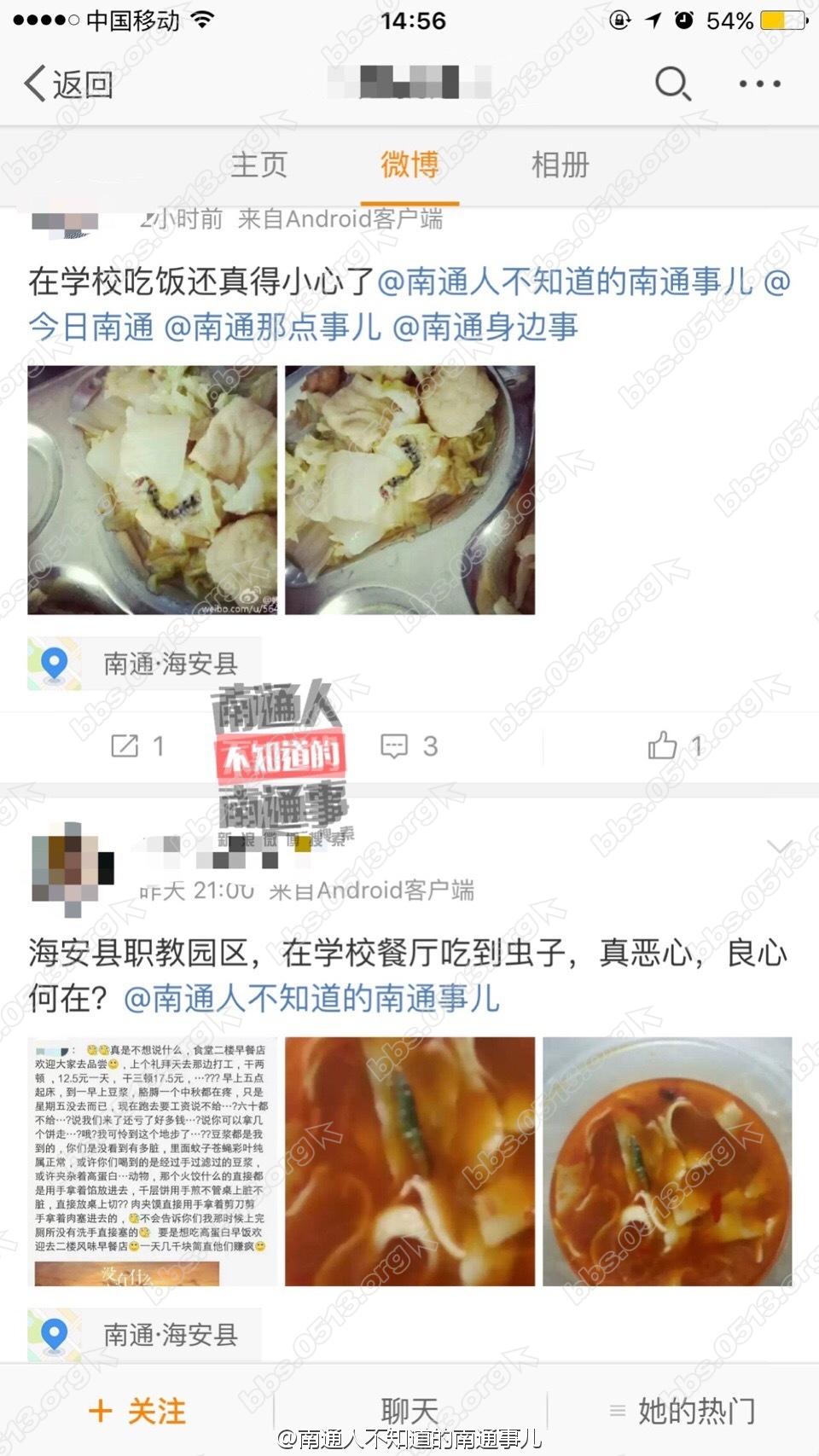819x1456 pixels.
Task: Open the @南通那点事儿 mention link
Action: point(271,327)
